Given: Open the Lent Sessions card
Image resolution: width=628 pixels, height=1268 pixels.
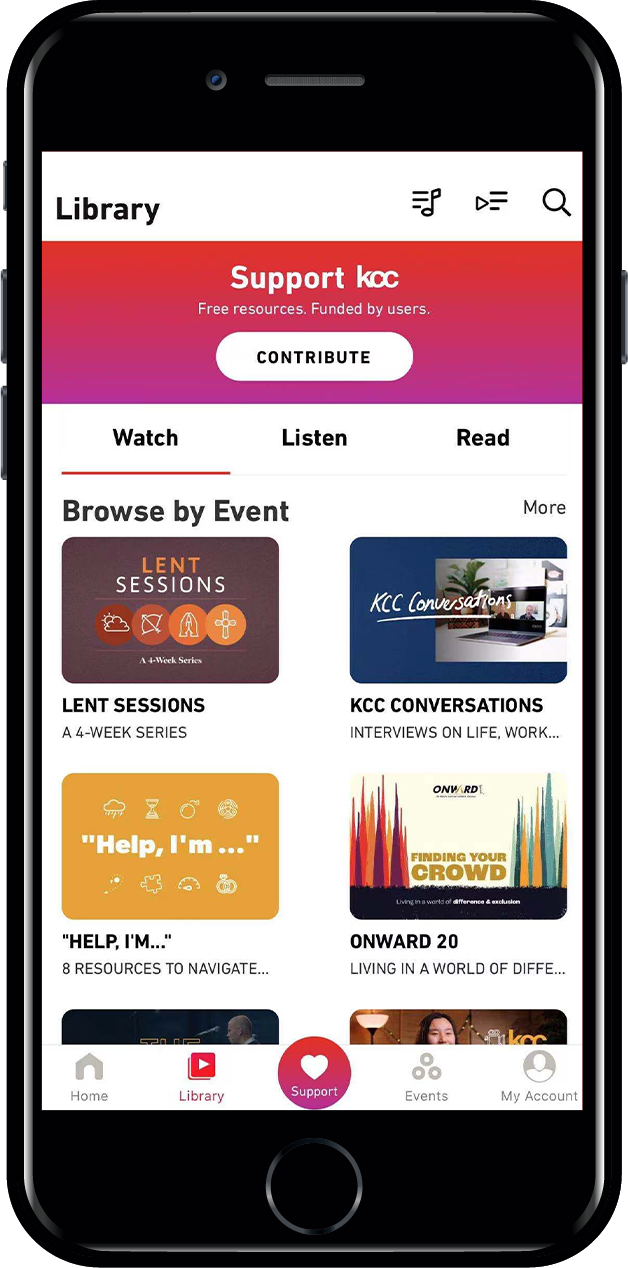Looking at the screenshot, I should tap(170, 610).
